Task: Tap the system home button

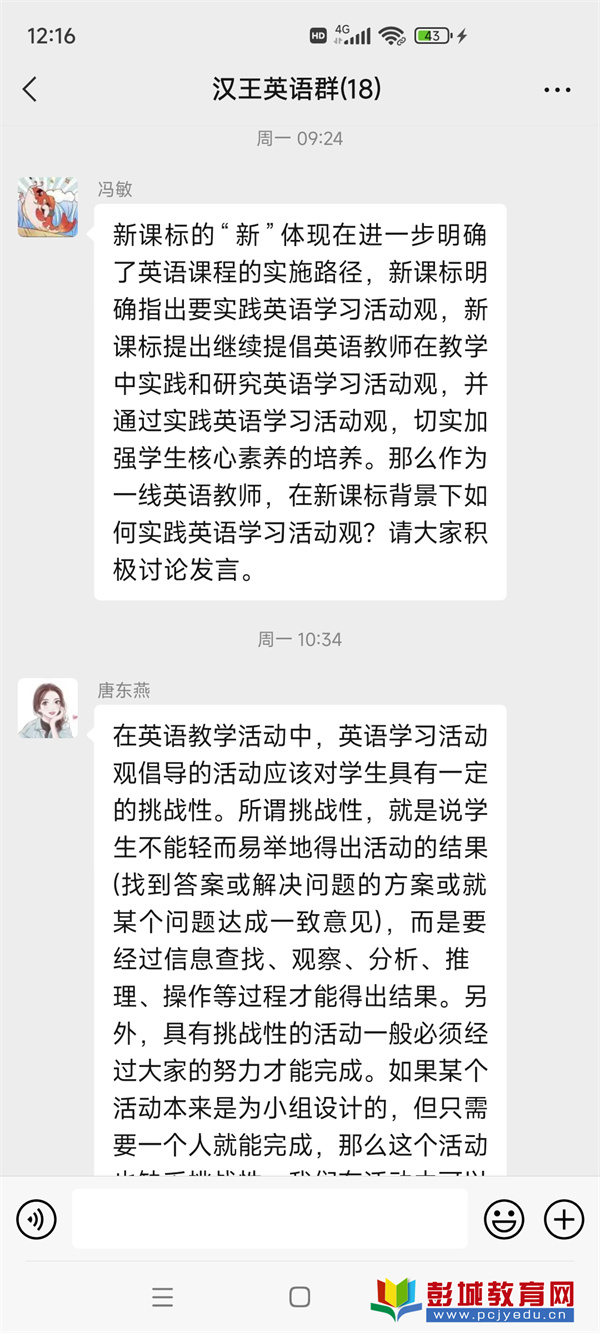Action: (299, 1297)
